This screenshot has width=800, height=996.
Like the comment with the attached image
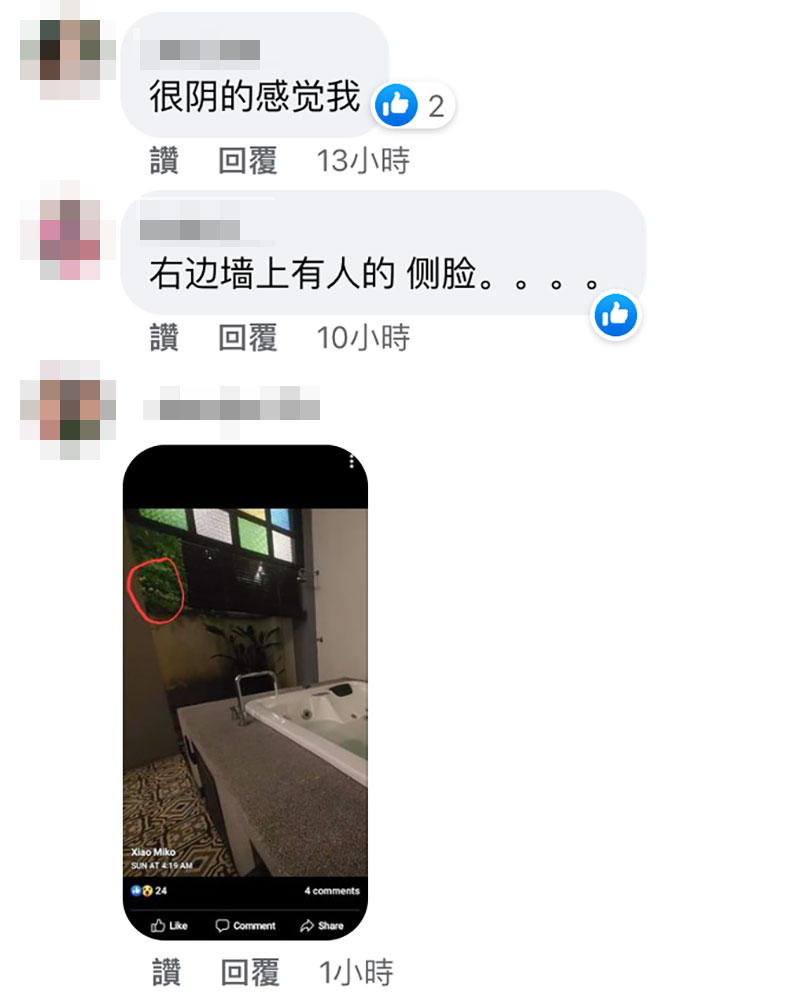pos(166,971)
